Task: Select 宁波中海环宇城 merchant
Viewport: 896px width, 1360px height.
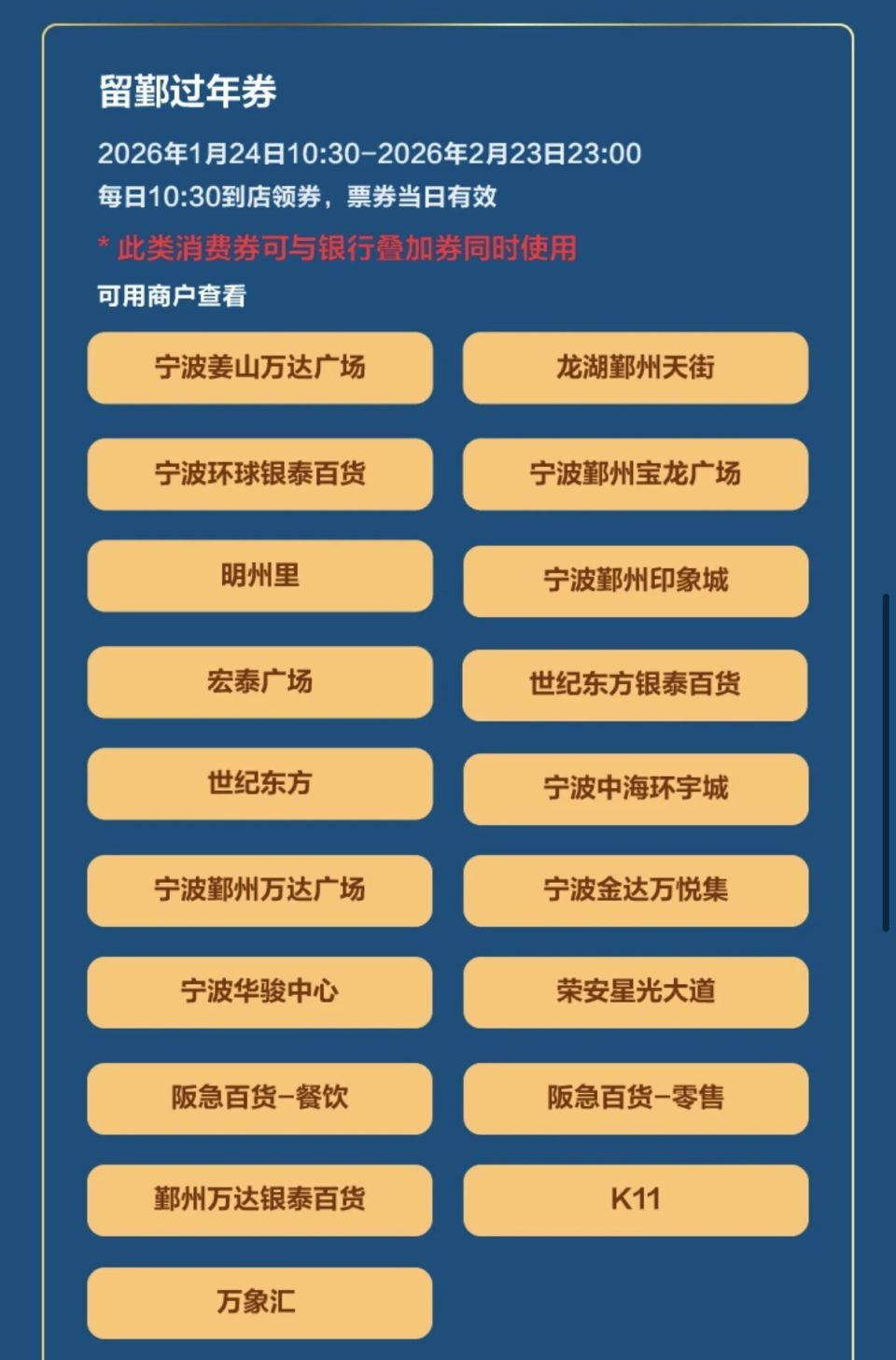Action: 635,790
